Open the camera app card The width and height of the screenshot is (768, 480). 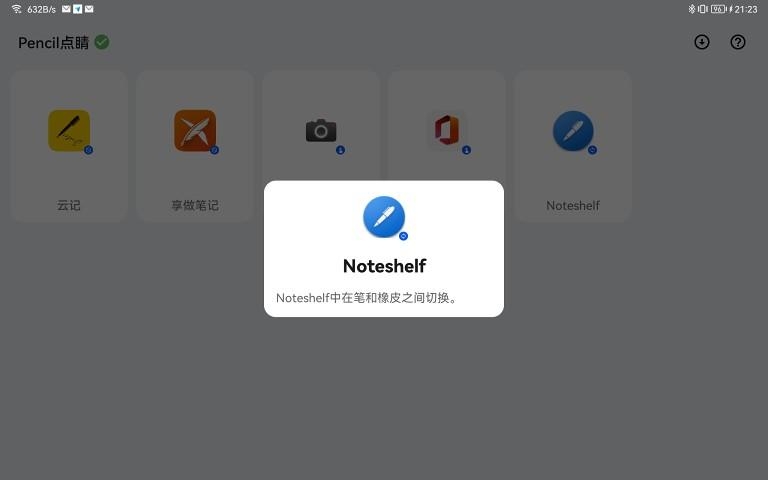pyautogui.click(x=321, y=131)
